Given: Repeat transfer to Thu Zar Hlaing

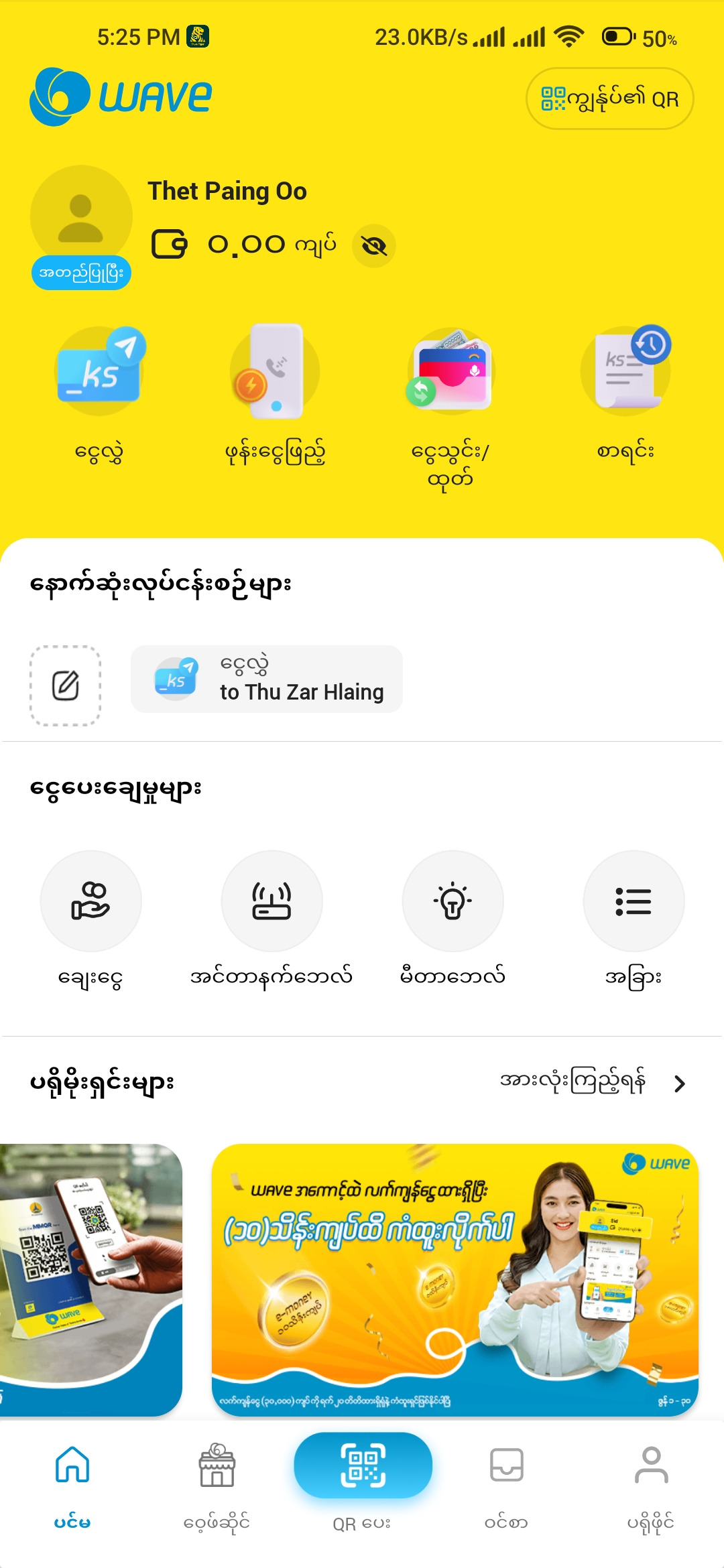Looking at the screenshot, I should click(x=267, y=679).
